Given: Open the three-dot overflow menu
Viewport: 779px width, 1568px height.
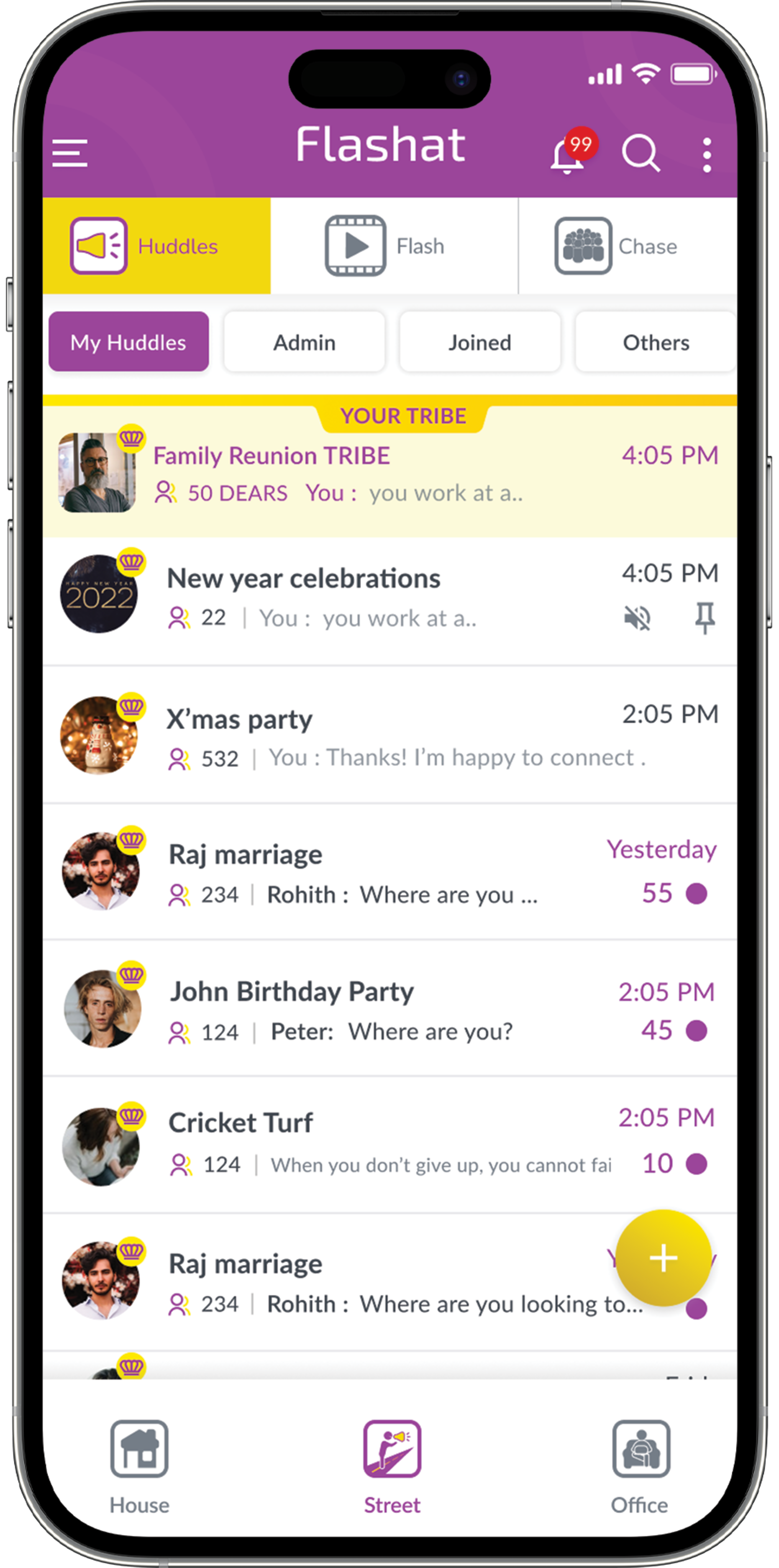Looking at the screenshot, I should 707,155.
